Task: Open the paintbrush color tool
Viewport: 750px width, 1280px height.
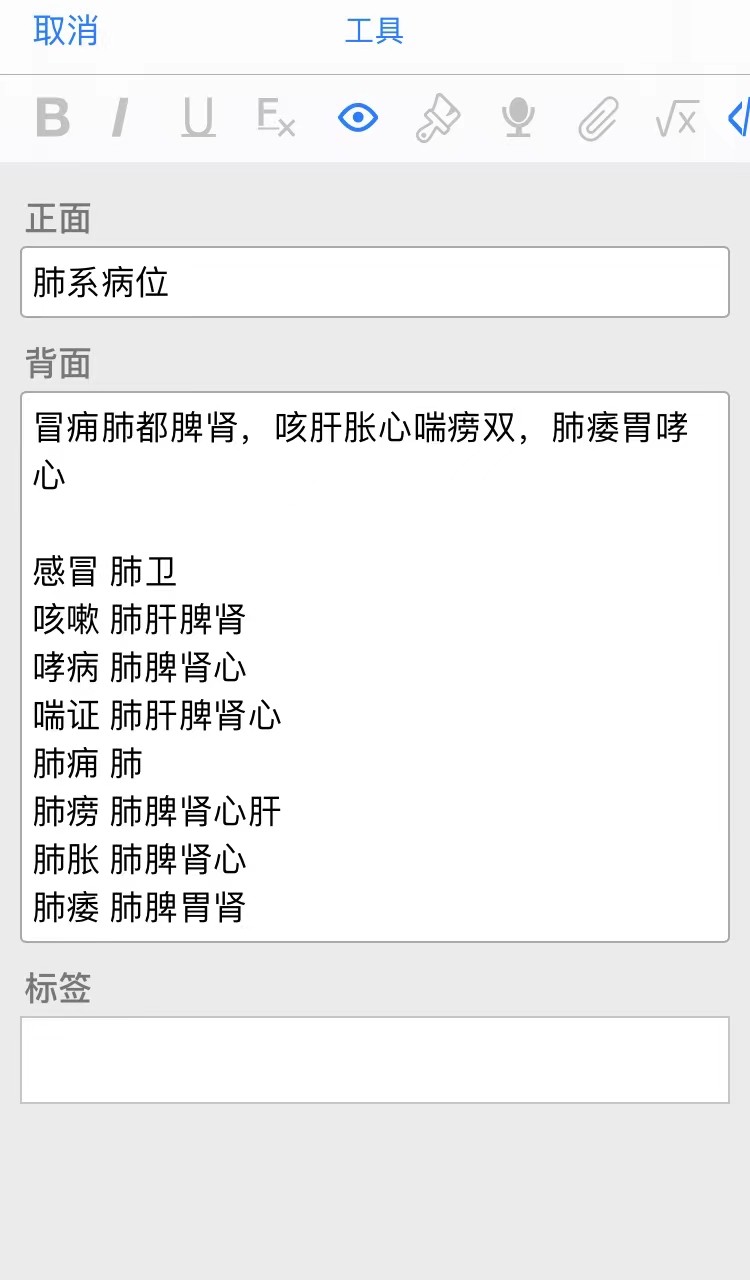Action: pyautogui.click(x=437, y=119)
